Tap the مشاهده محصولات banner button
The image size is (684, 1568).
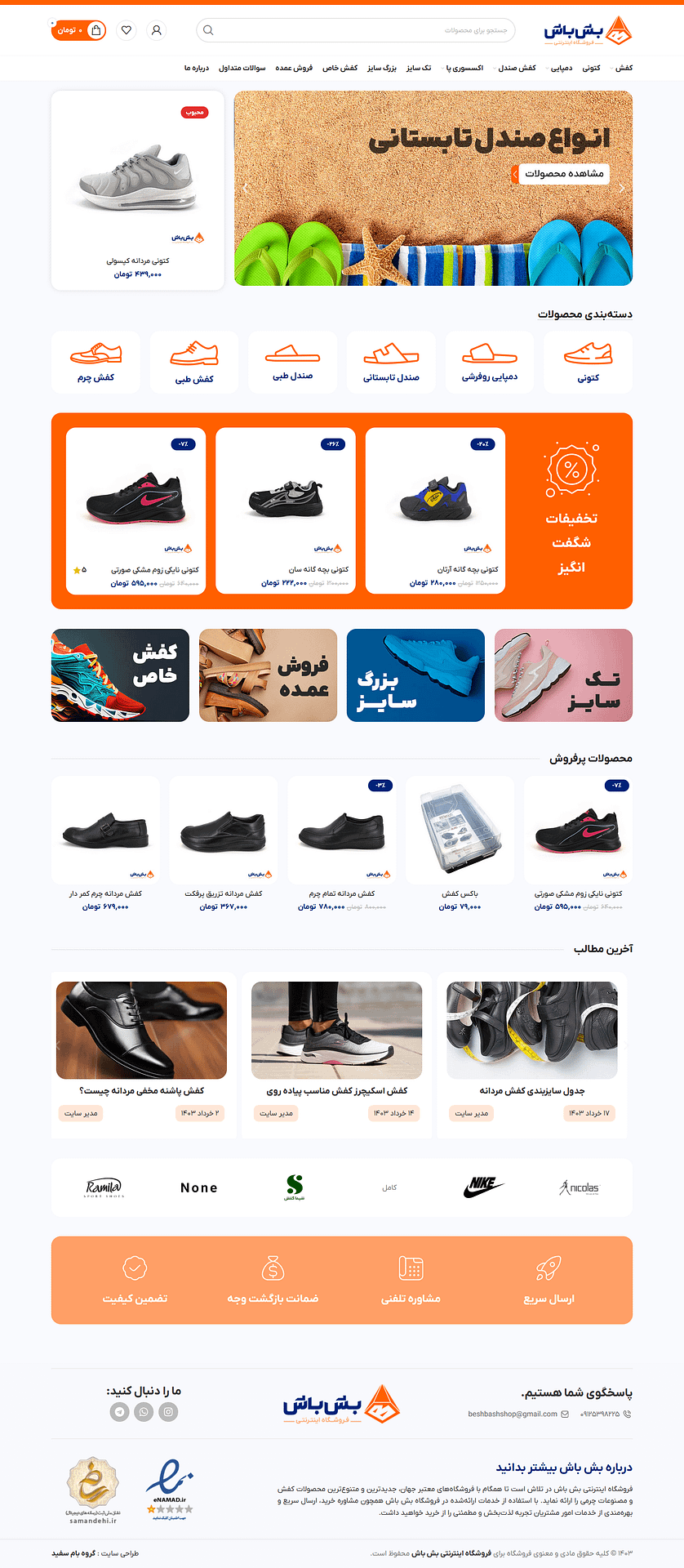tap(562, 173)
